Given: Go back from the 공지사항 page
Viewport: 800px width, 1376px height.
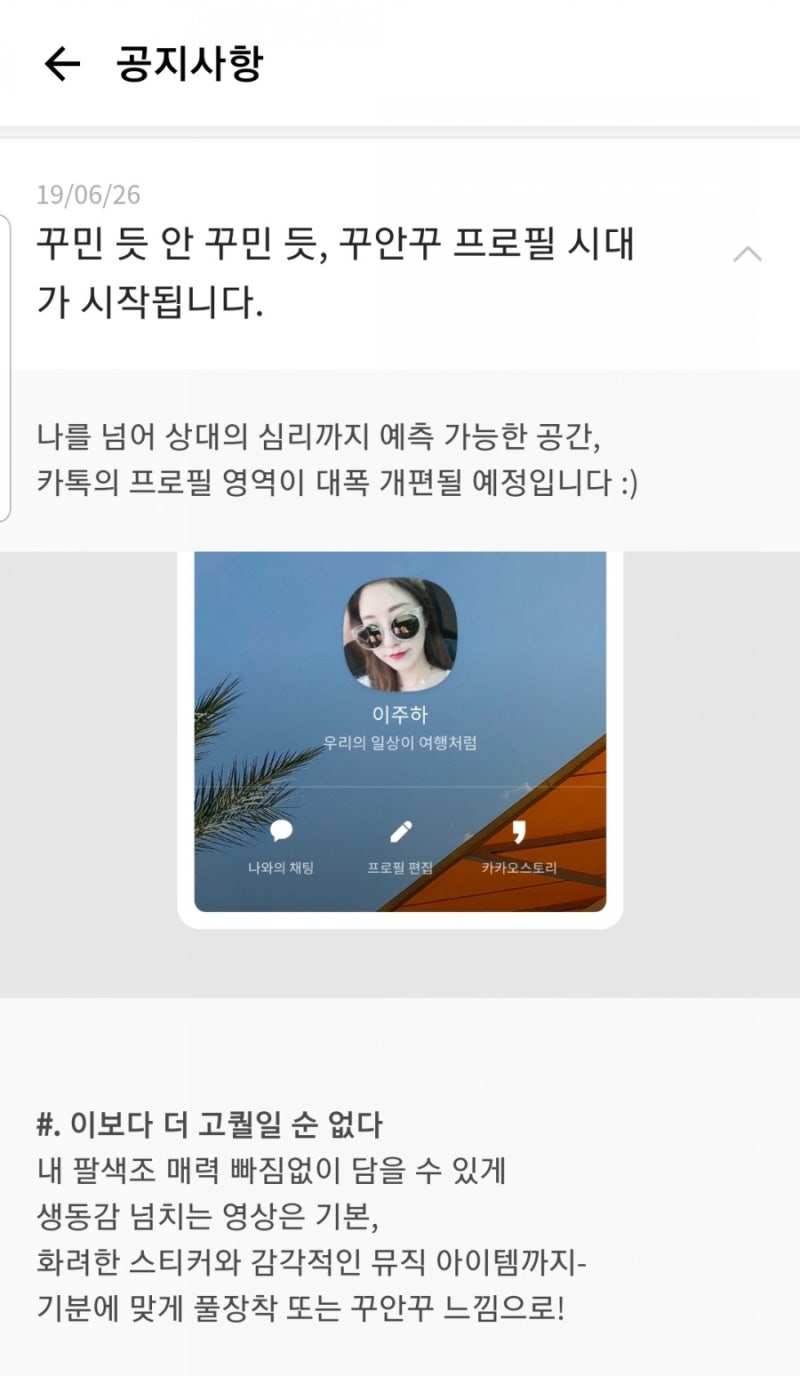Looking at the screenshot, I should (62, 64).
